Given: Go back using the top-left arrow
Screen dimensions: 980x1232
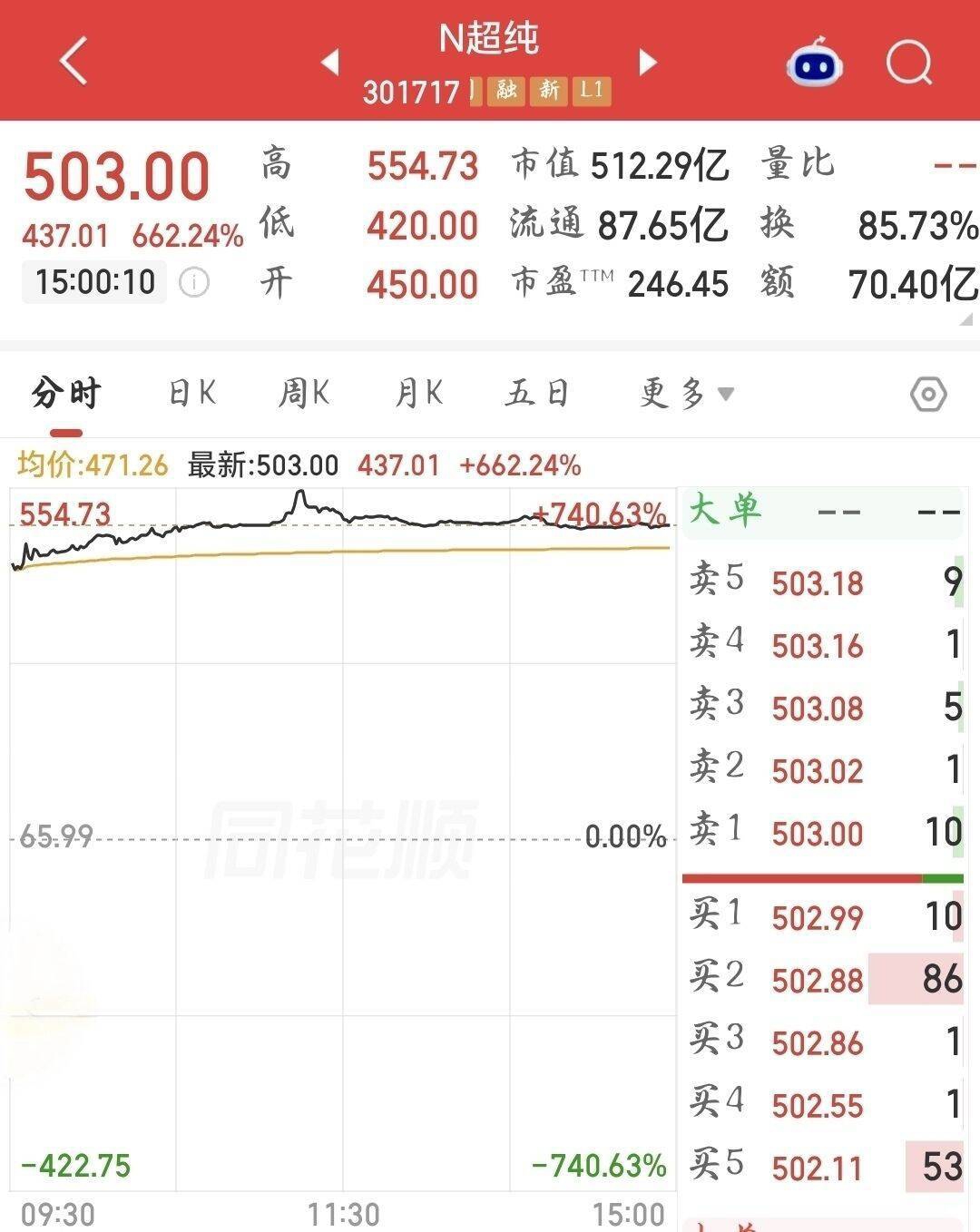Looking at the screenshot, I should click(x=73, y=62).
